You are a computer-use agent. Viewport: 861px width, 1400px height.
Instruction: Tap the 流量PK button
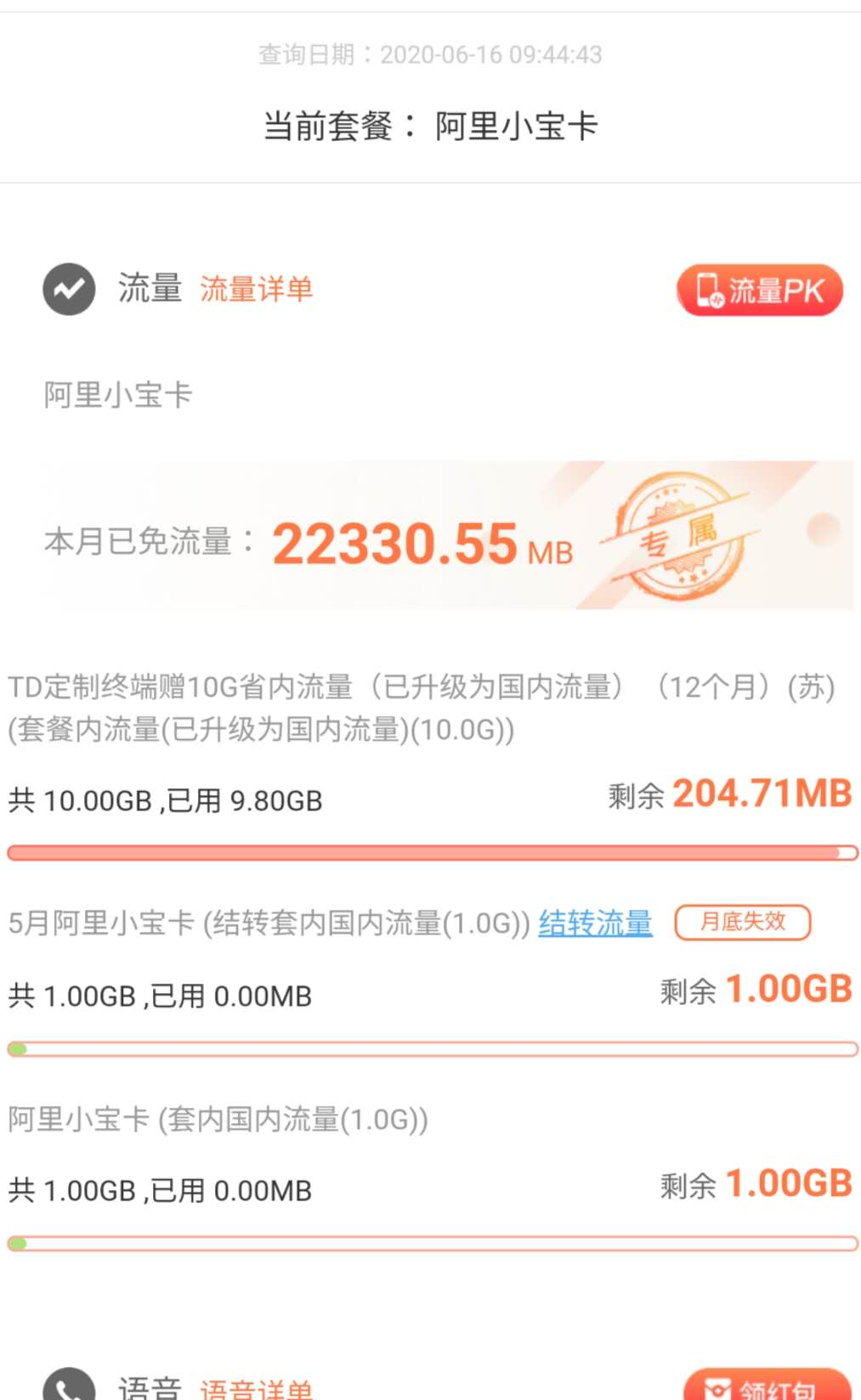point(759,291)
